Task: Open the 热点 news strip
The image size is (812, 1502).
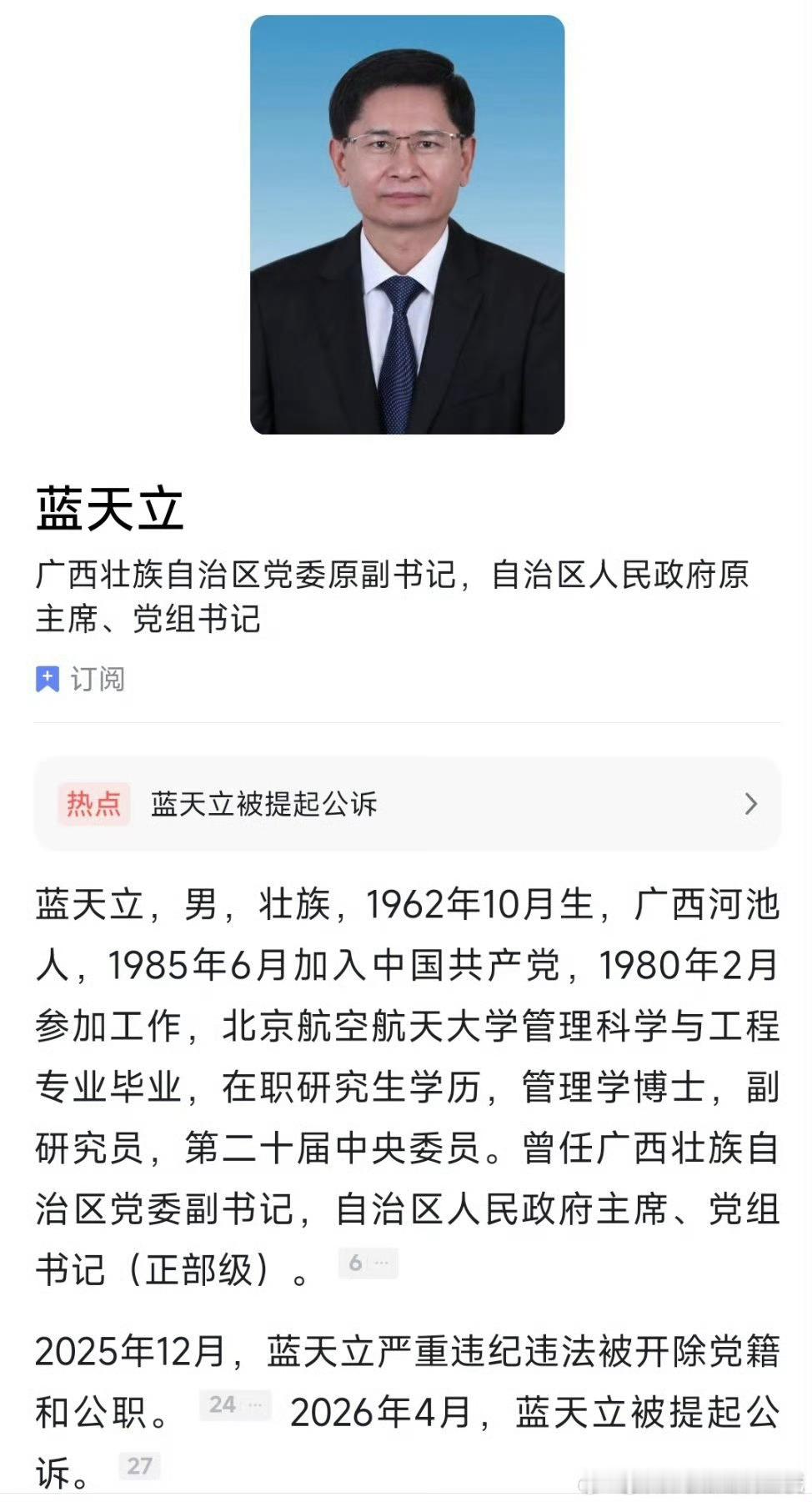Action: pyautogui.click(x=405, y=803)
